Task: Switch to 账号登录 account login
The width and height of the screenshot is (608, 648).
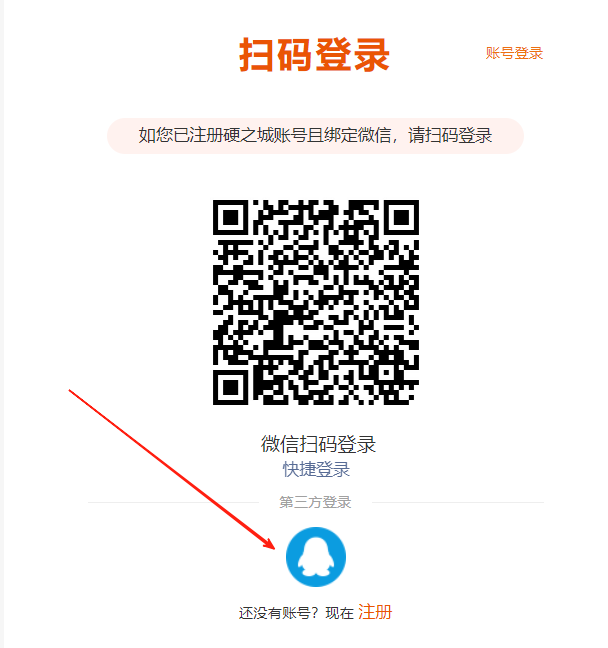Action: click(x=514, y=53)
